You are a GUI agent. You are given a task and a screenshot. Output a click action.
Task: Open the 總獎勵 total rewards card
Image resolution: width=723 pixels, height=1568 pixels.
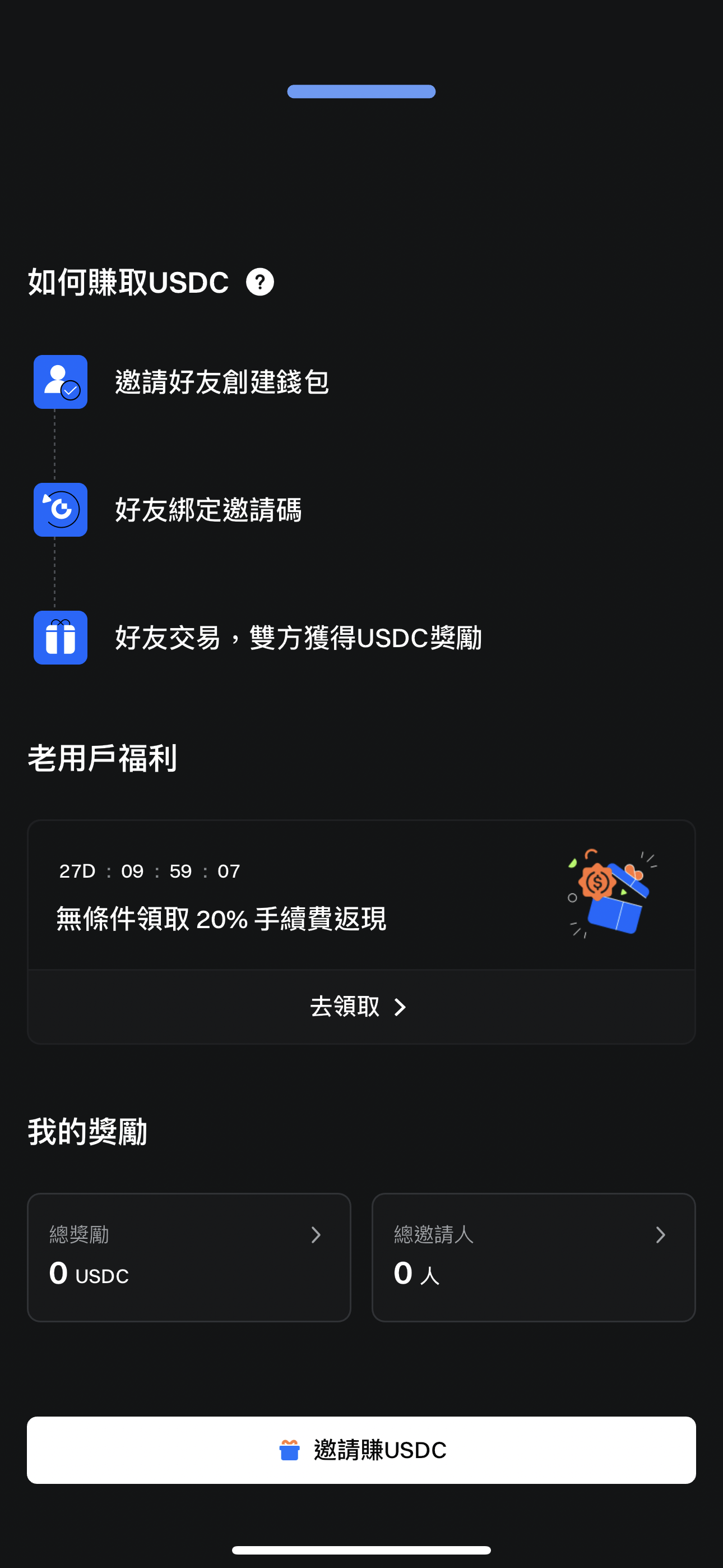pos(189,1256)
